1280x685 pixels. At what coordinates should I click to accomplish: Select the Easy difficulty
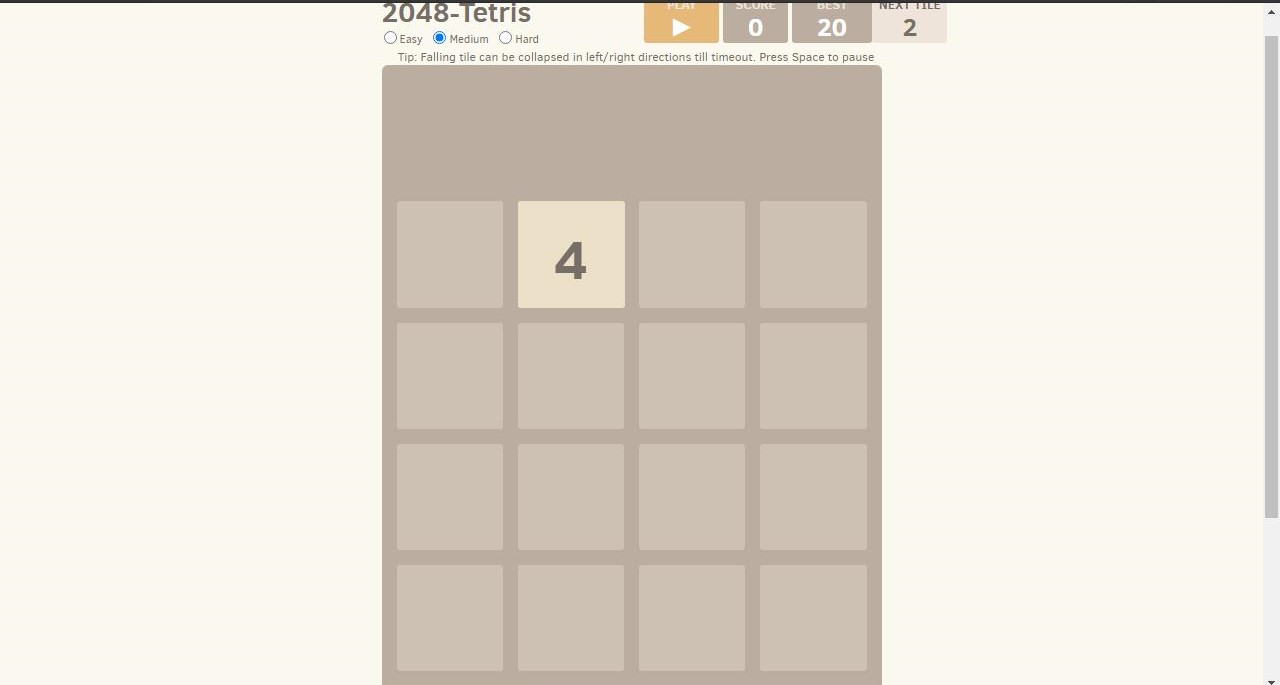point(390,38)
